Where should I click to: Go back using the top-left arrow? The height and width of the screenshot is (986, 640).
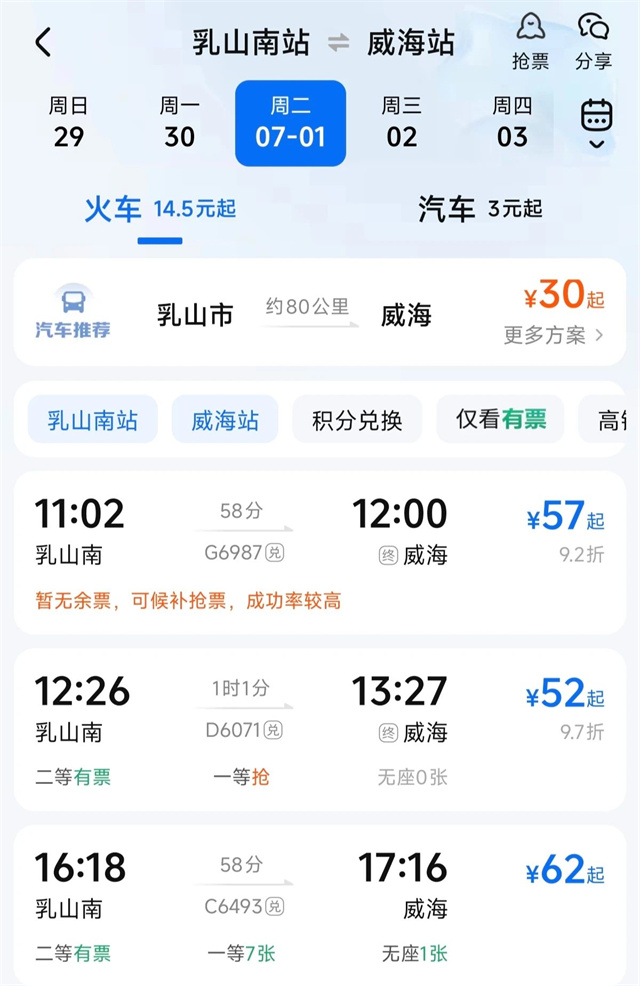click(x=43, y=43)
